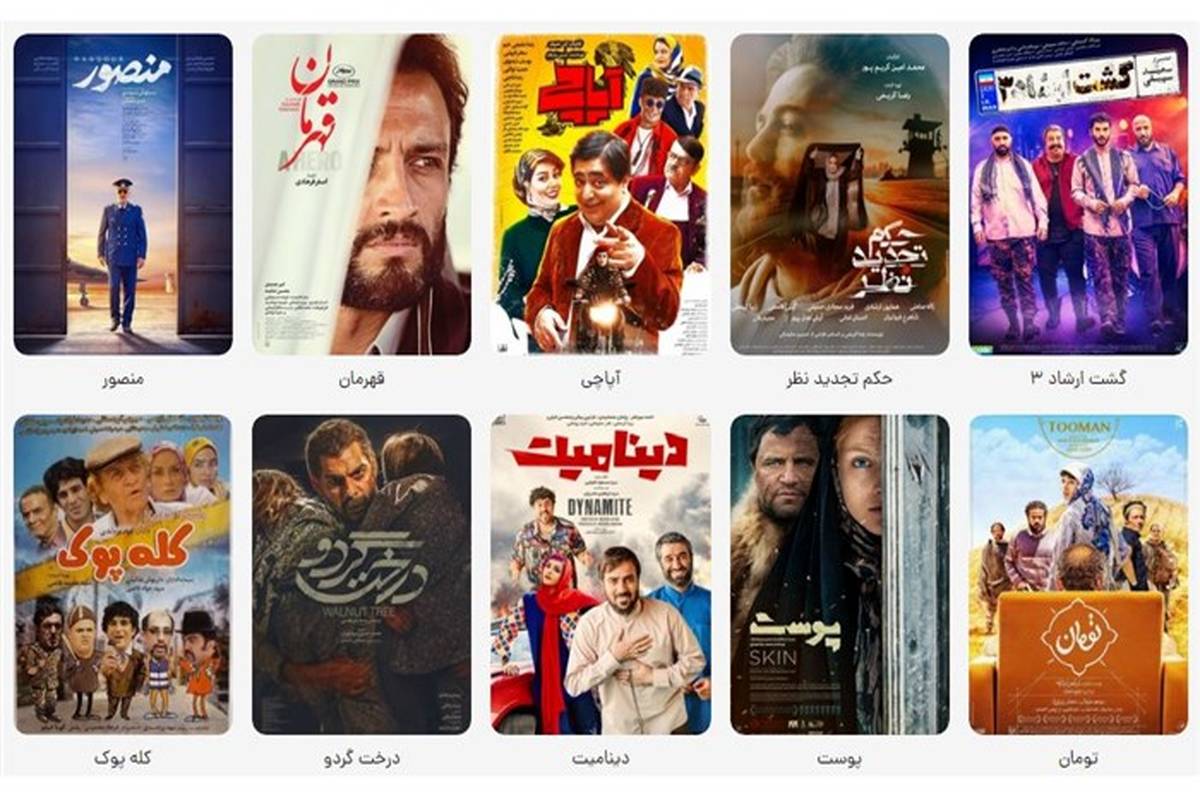
Task: Open the کله پوک movie poster
Action: tap(122, 575)
